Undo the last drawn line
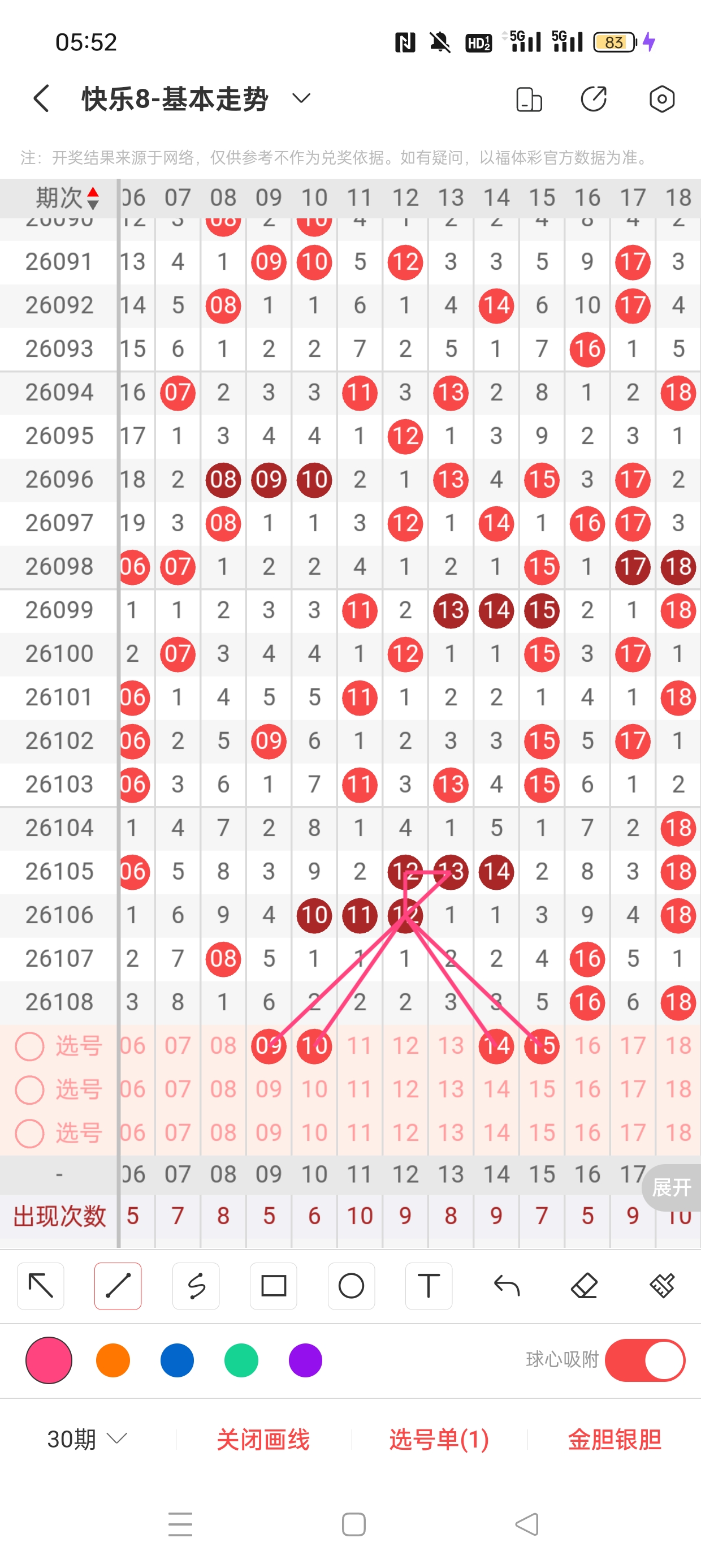 [x=507, y=1286]
